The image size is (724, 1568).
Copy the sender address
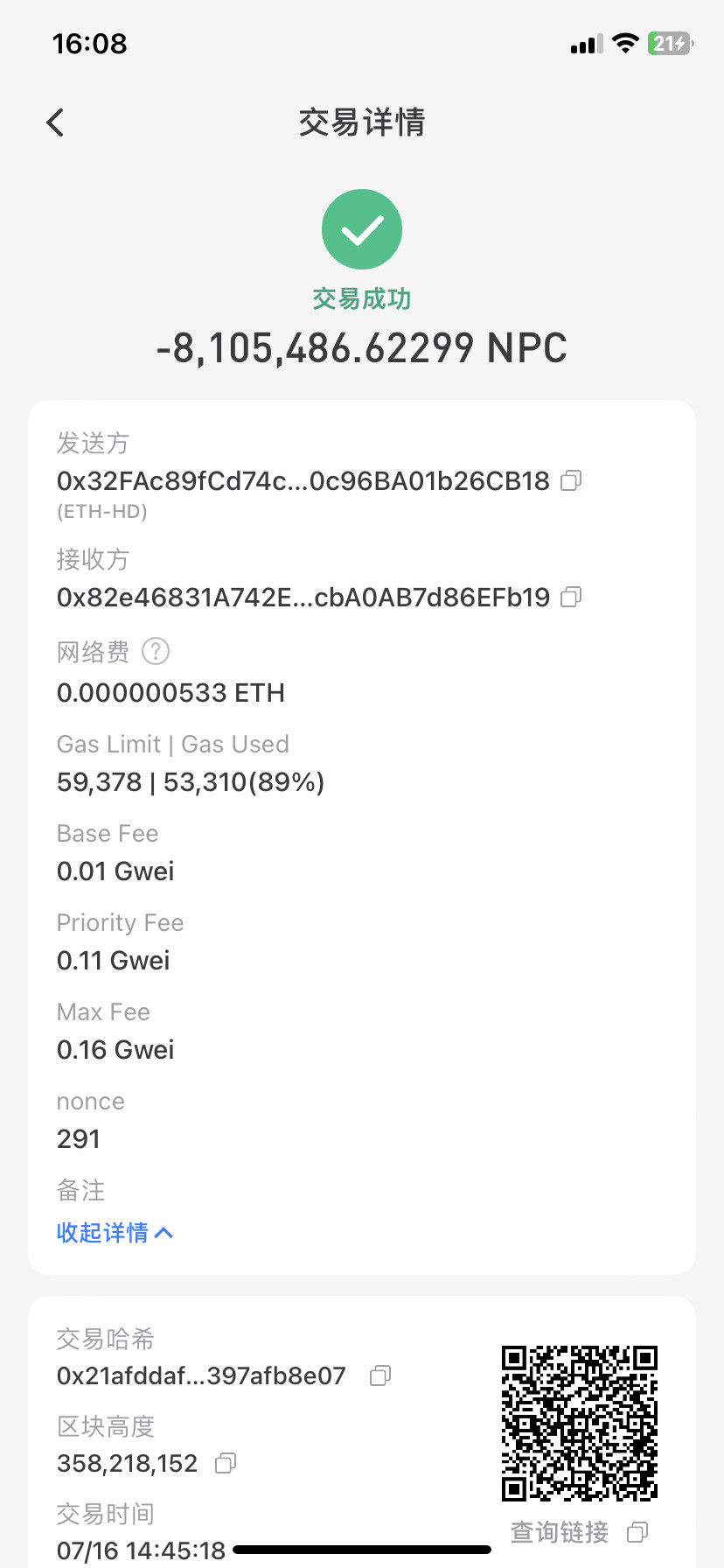coord(571,480)
